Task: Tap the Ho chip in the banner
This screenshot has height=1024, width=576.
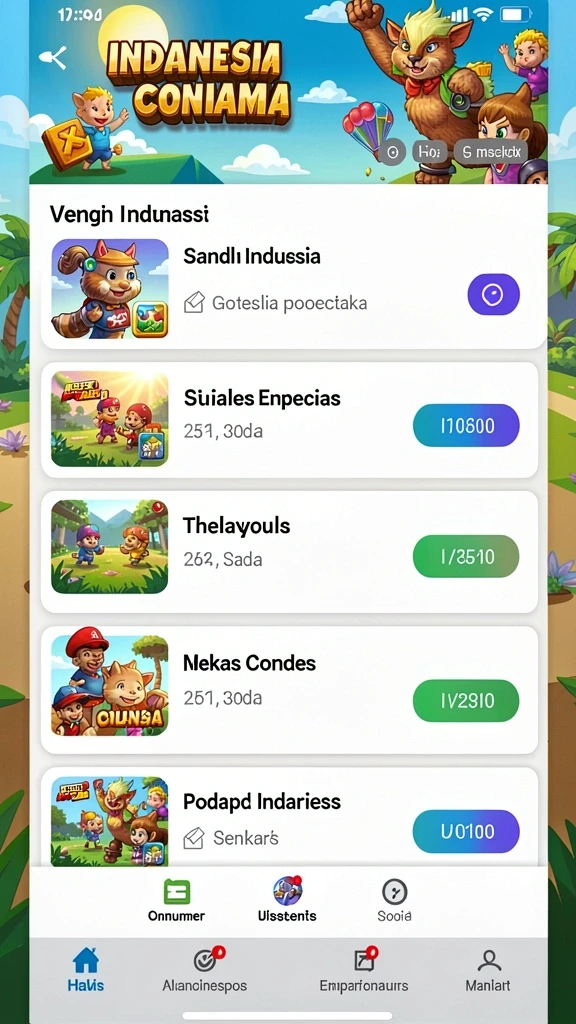Action: coord(429,152)
